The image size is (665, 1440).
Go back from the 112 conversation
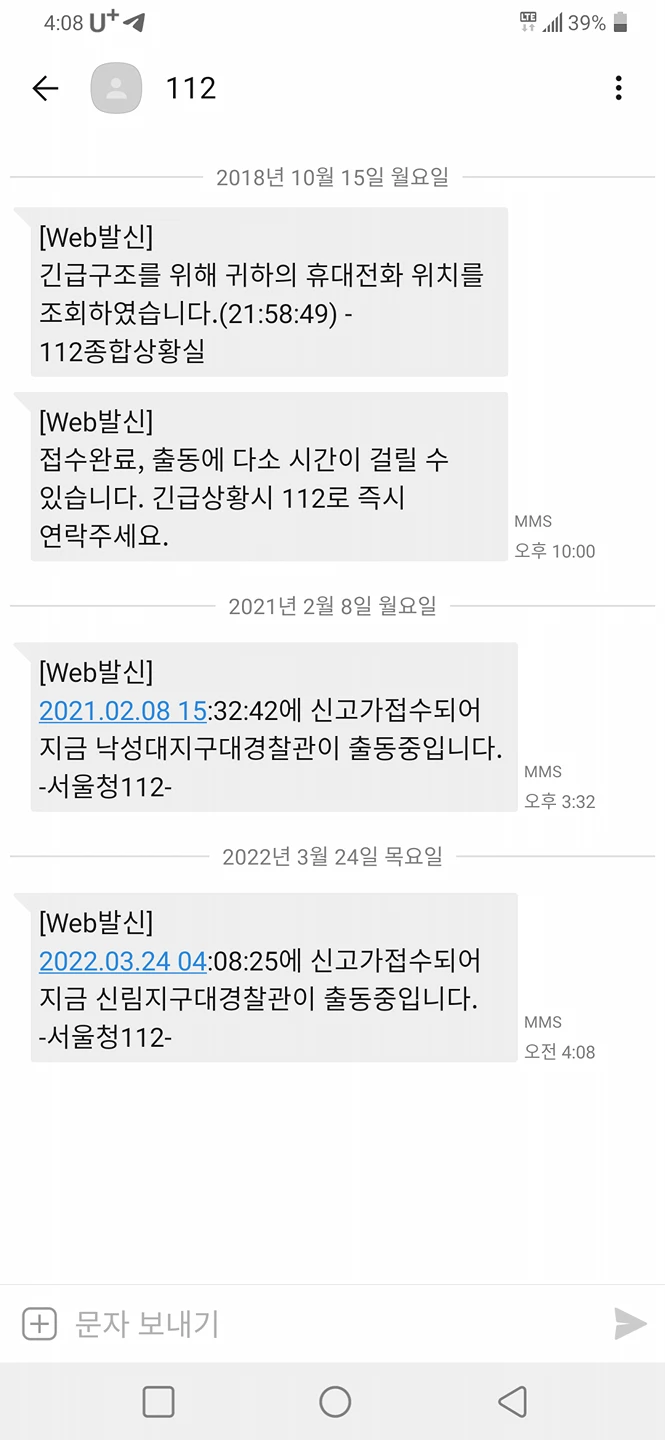[45, 88]
